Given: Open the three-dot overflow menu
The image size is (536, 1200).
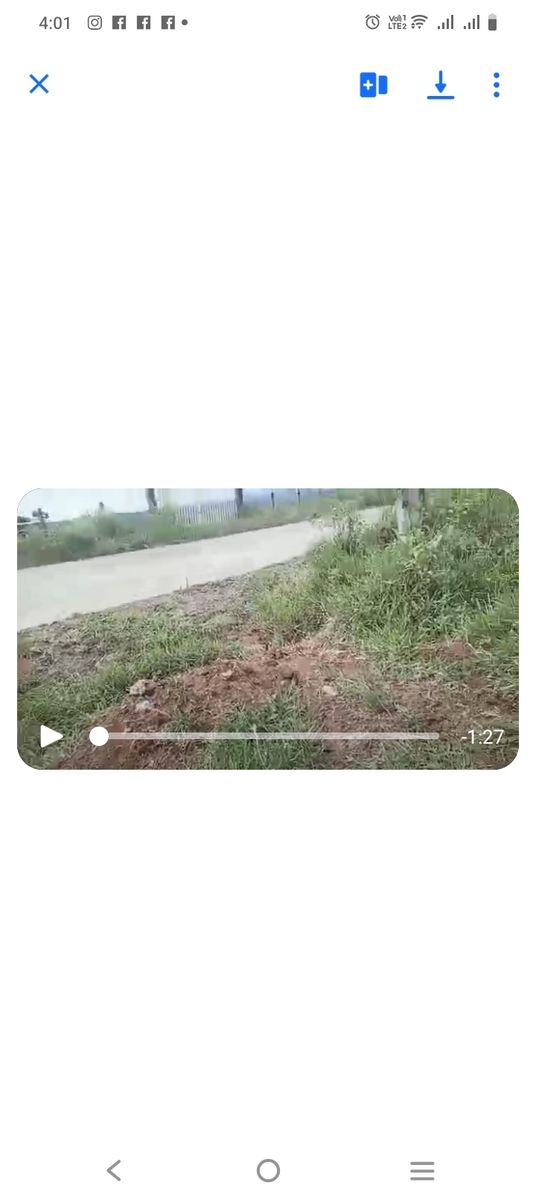Looking at the screenshot, I should tap(496, 85).
